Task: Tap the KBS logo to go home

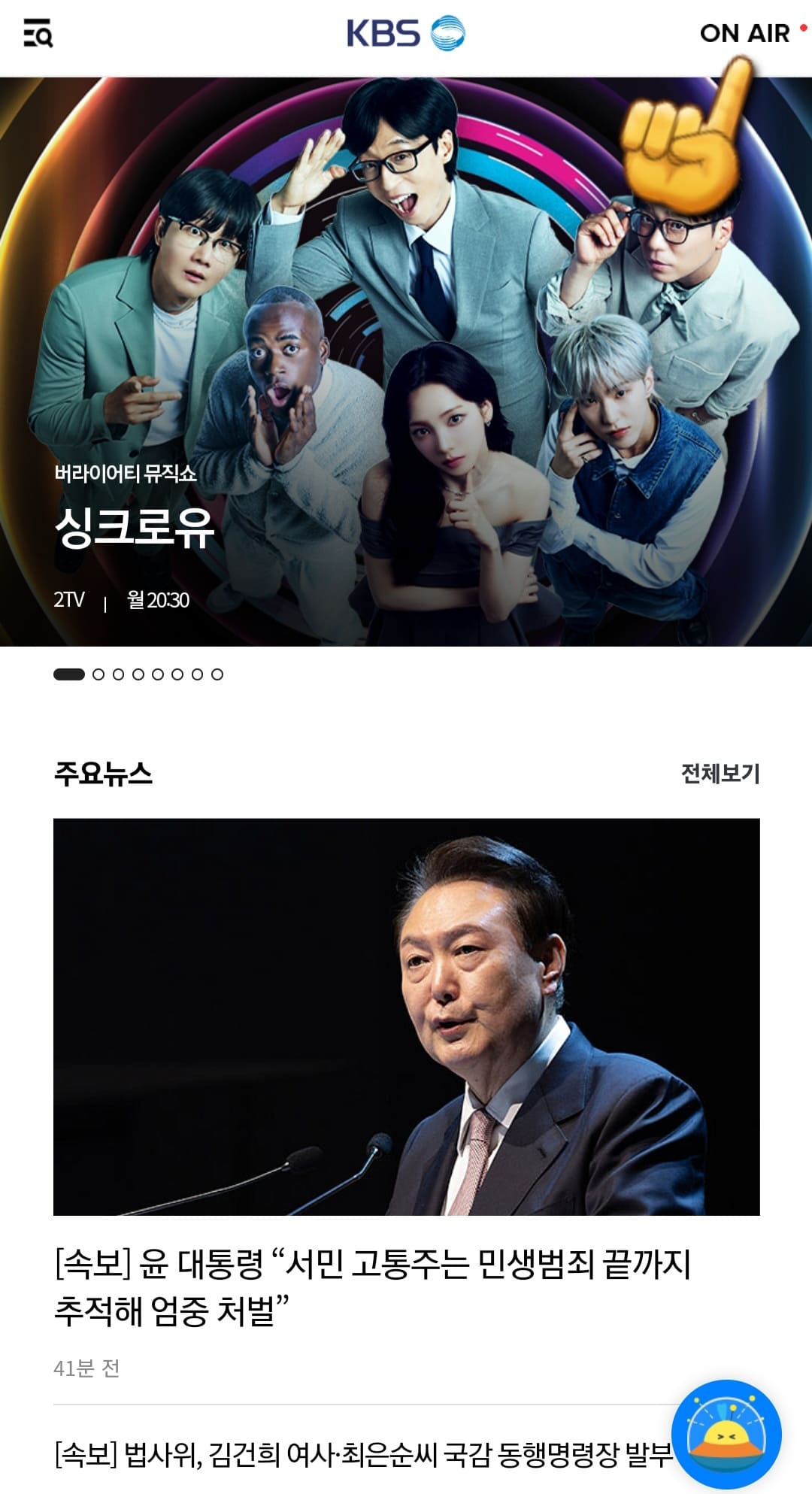Action: pos(382,32)
